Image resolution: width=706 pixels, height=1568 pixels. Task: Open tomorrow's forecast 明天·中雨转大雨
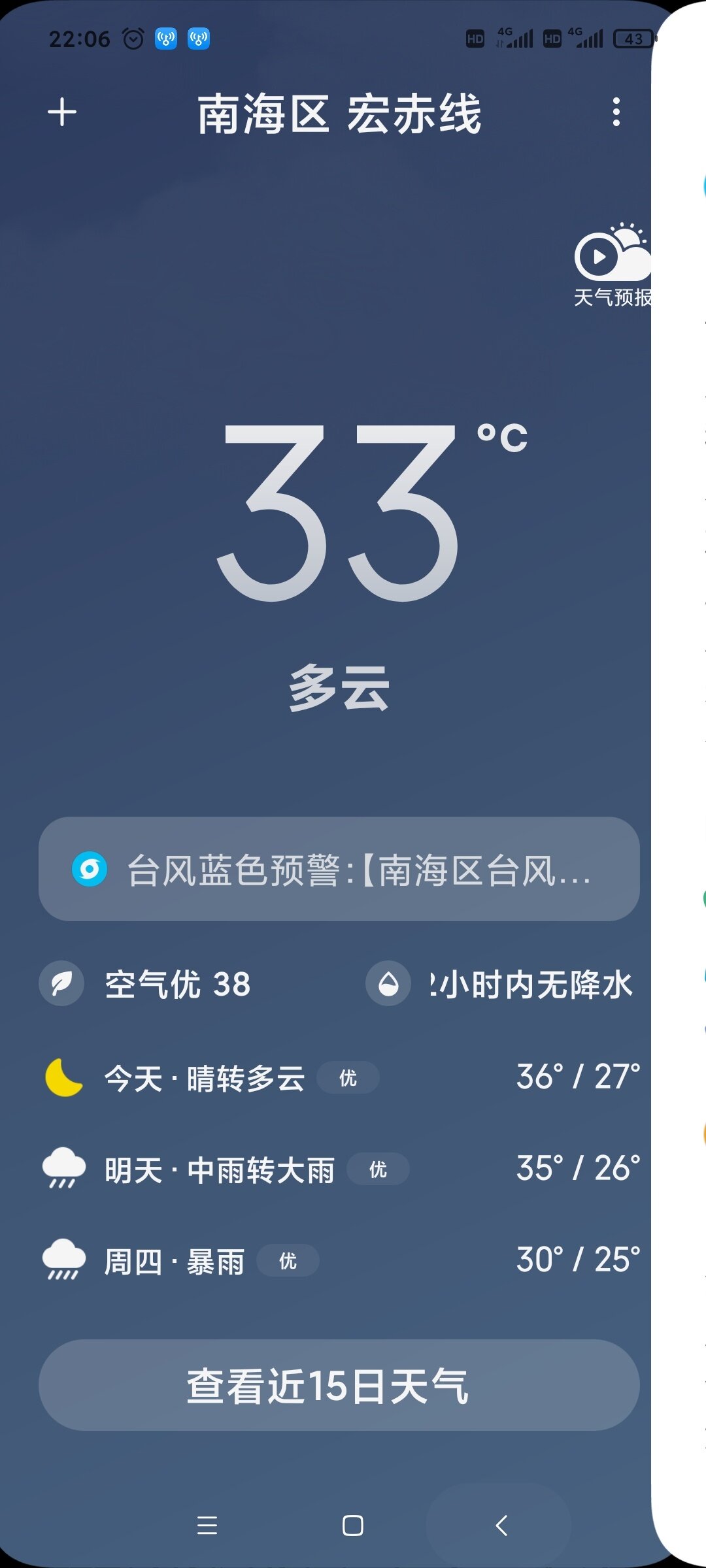pos(340,1169)
